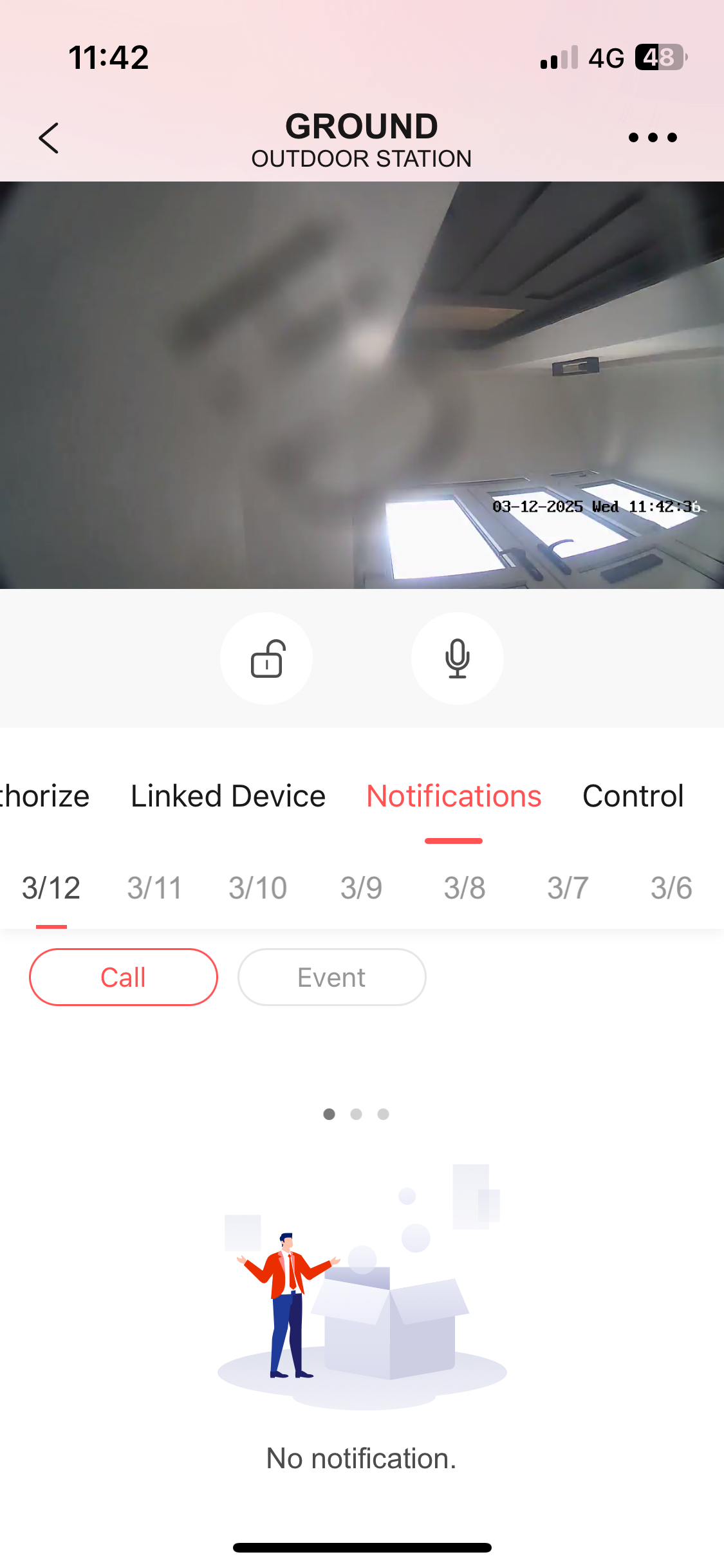This screenshot has height=1568, width=724.
Task: Open the three-dot more options menu
Action: (653, 138)
